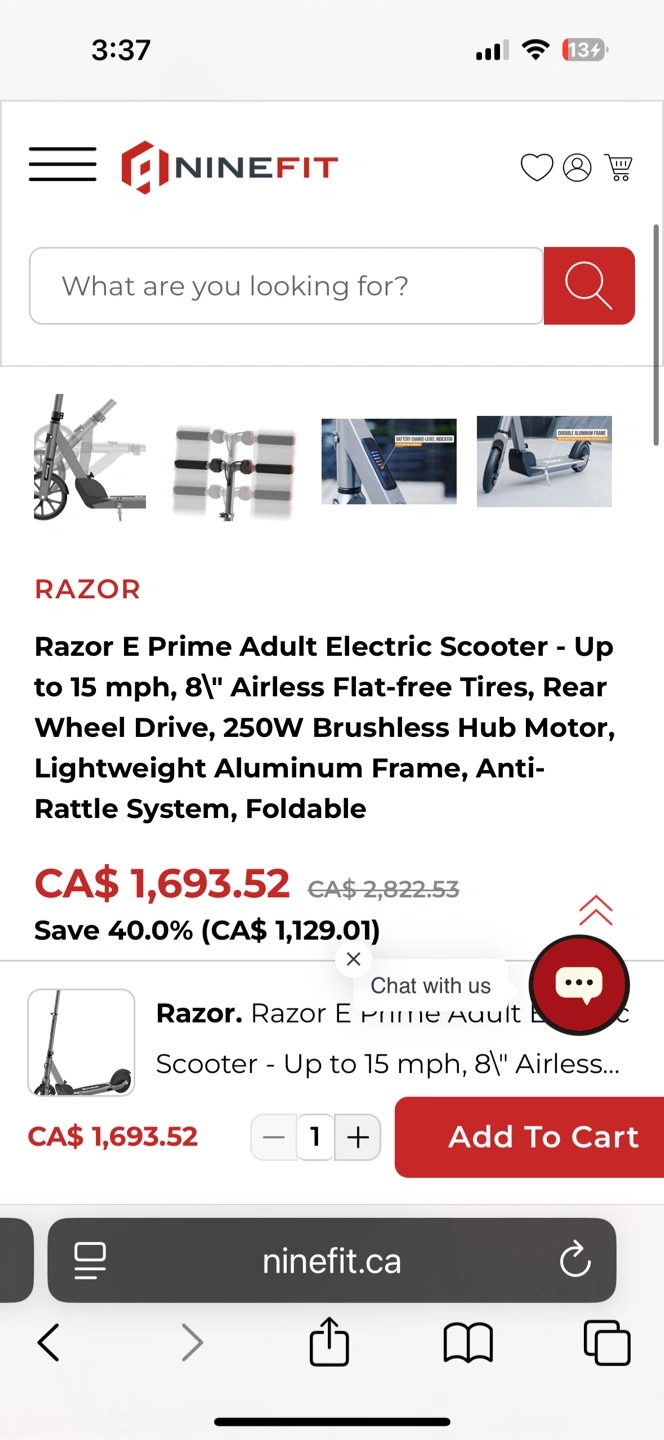Open the hamburger menu

pyautogui.click(x=62, y=165)
